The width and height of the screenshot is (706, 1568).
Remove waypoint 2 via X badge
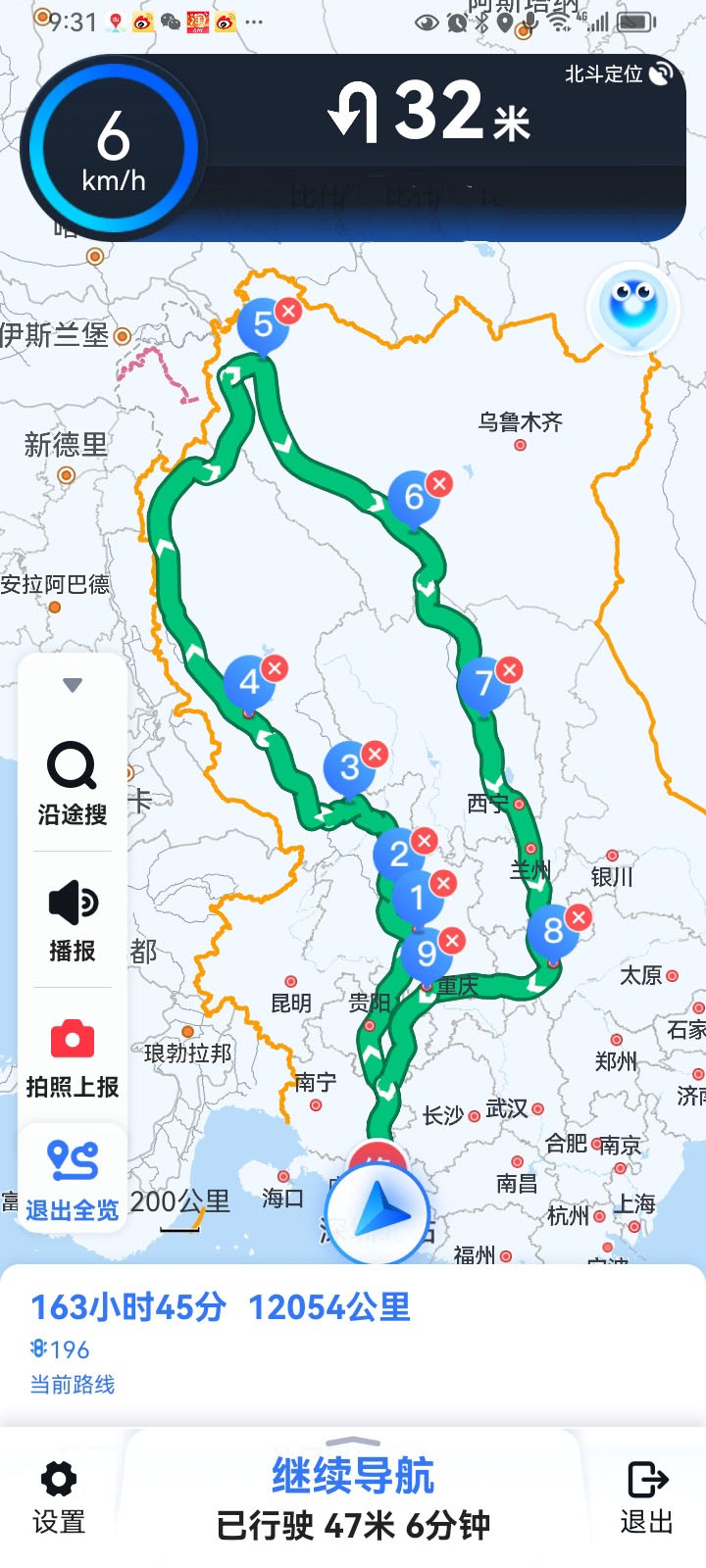click(424, 841)
